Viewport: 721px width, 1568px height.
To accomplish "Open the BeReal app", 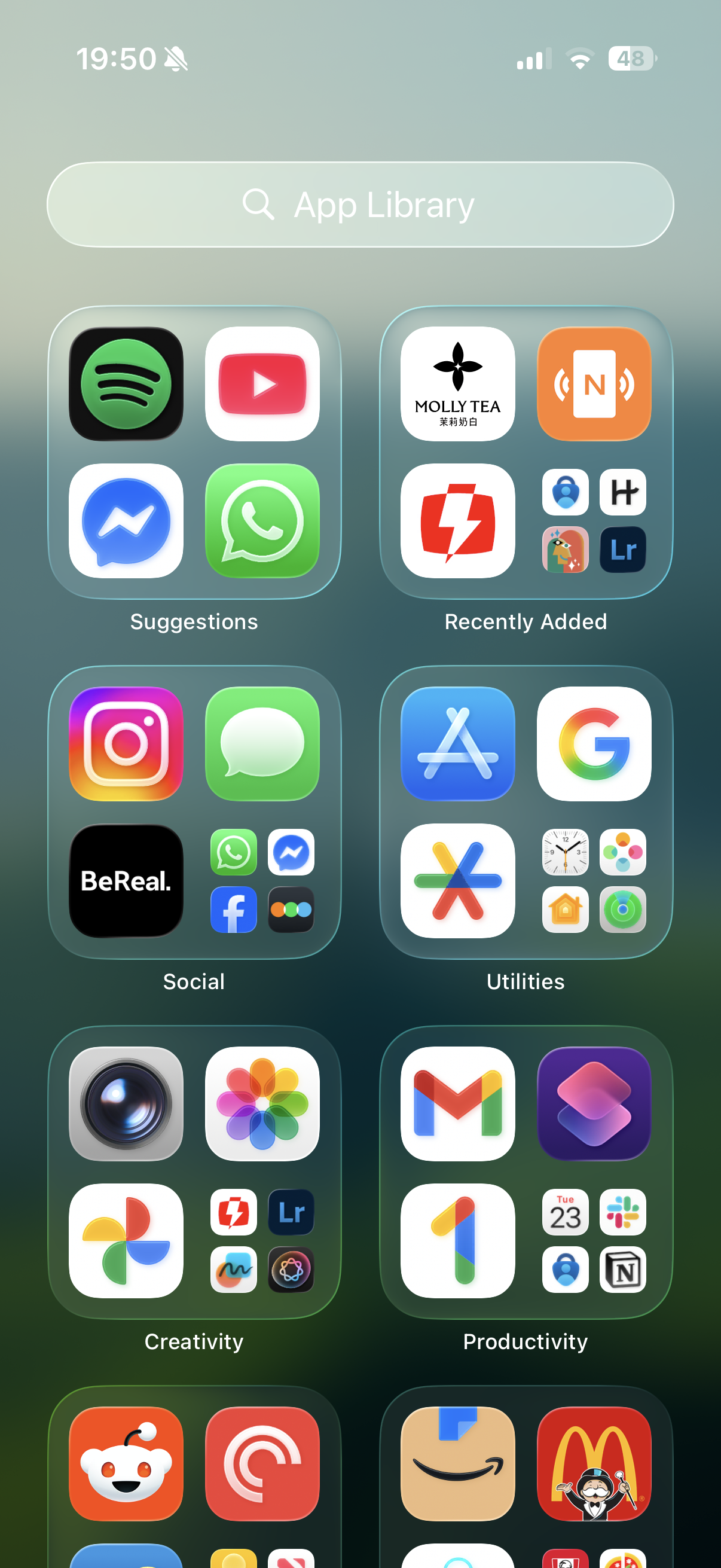I will (126, 881).
